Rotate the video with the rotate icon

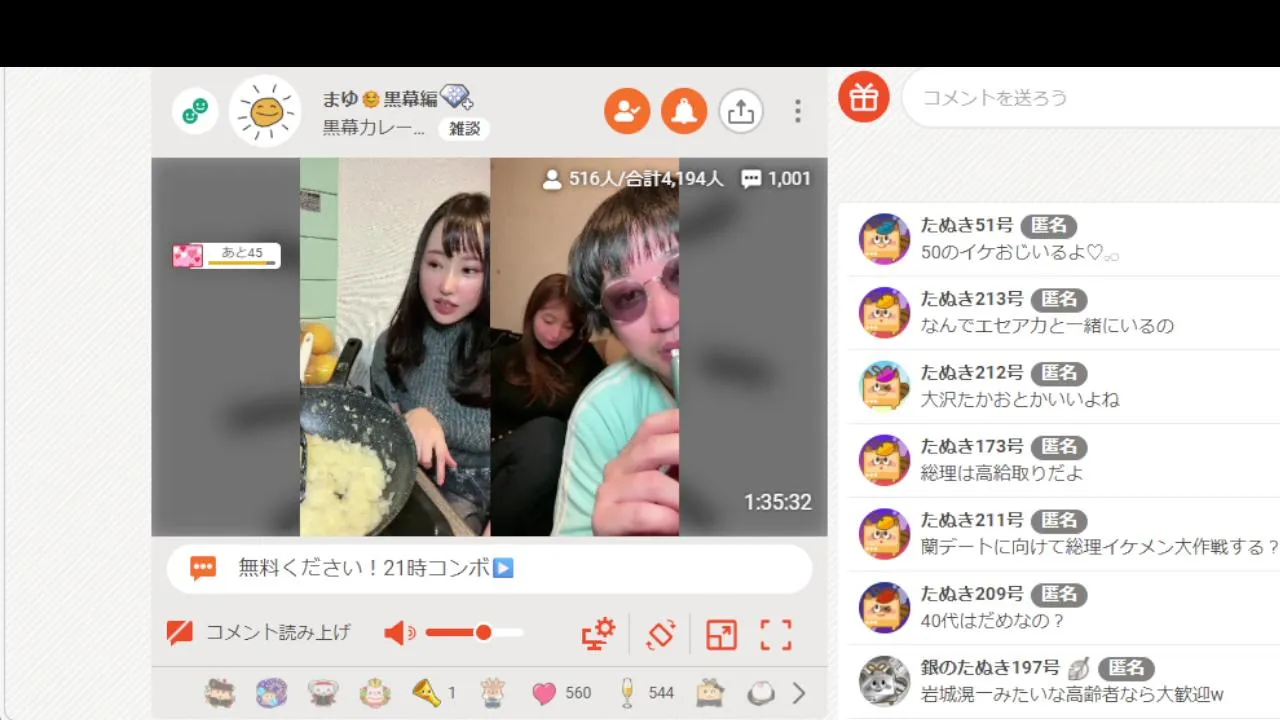pos(661,634)
